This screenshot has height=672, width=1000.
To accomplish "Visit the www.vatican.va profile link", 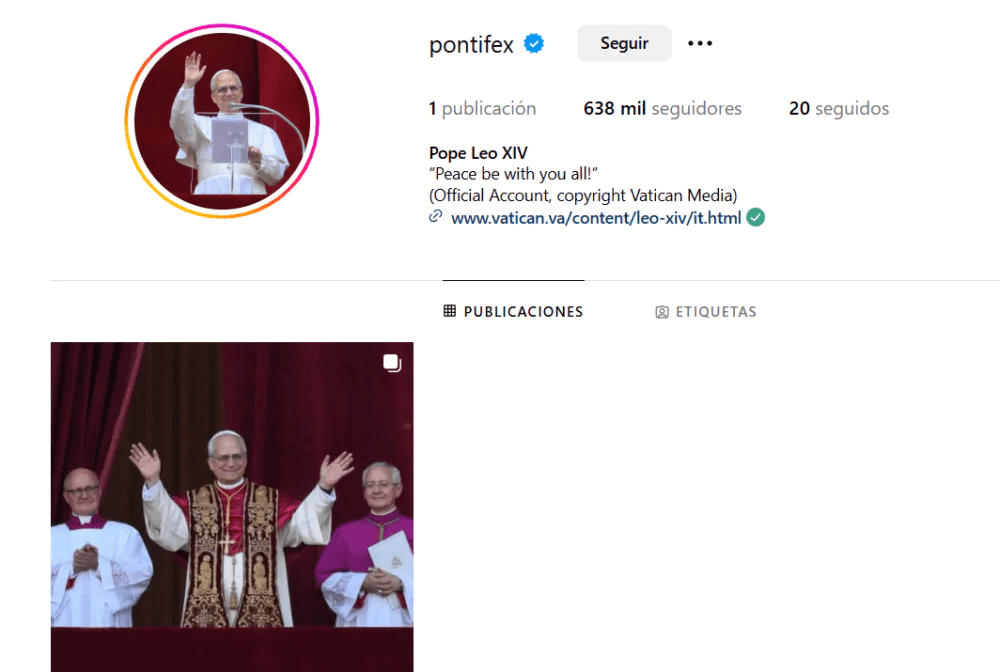I will (596, 217).
